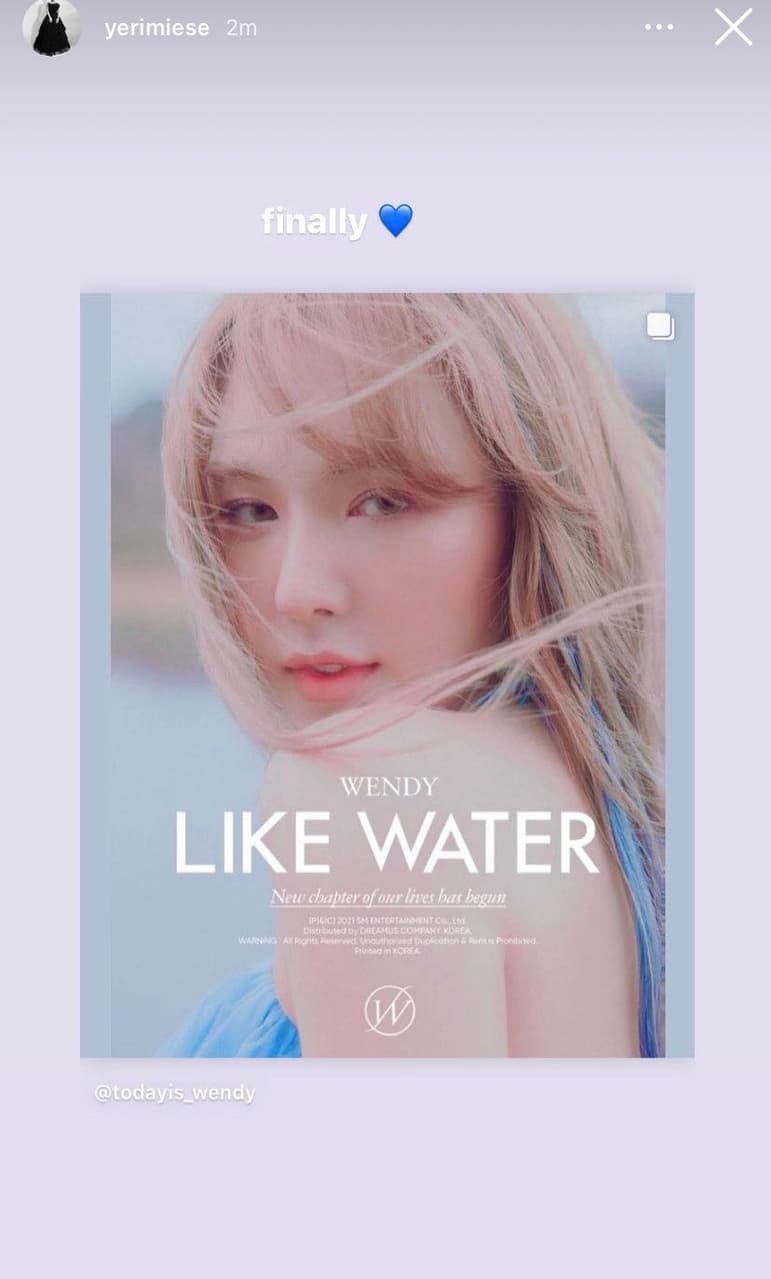771x1279 pixels.
Task: Open the yerimiese username link
Action: (x=157, y=28)
